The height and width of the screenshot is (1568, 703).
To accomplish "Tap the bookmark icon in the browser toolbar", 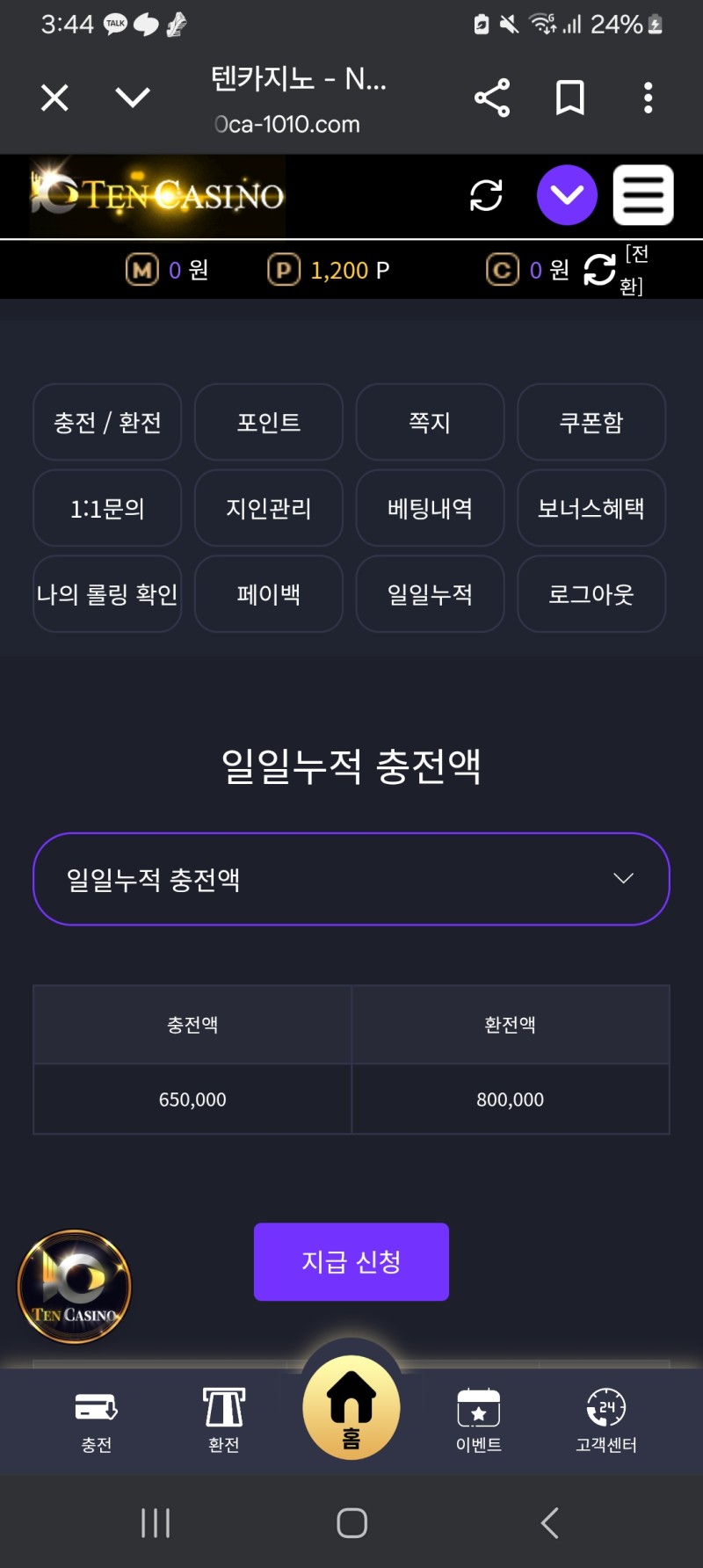I will [570, 98].
